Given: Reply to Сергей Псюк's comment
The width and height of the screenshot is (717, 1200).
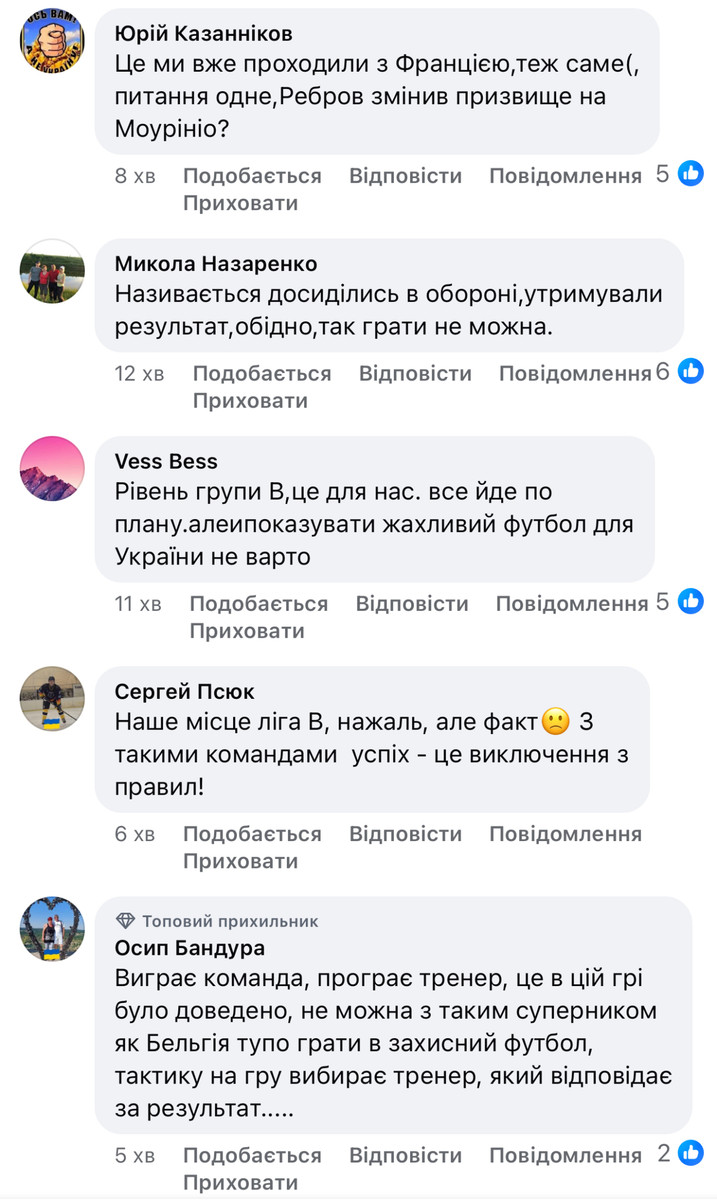Looking at the screenshot, I should point(405,834).
